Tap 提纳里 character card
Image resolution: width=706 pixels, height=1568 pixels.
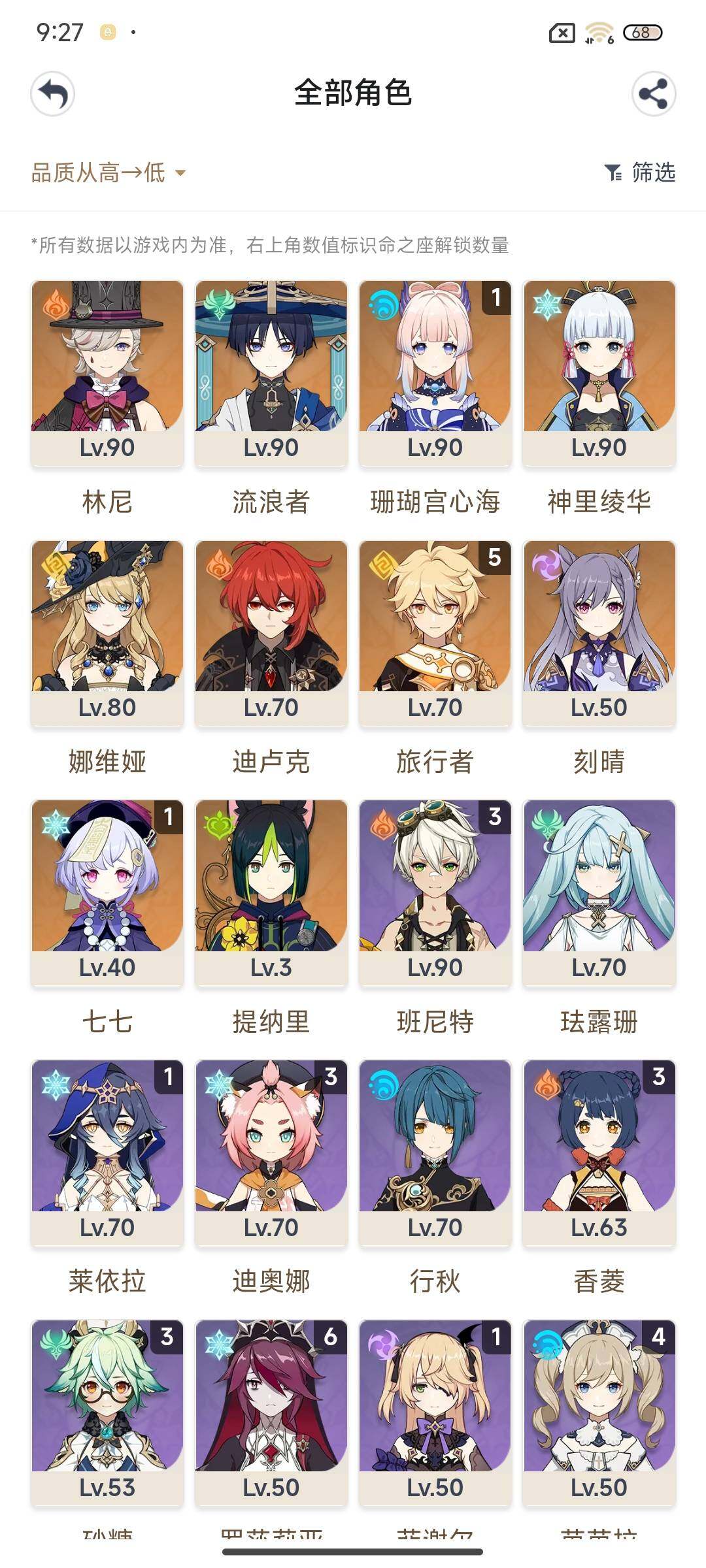(271, 892)
